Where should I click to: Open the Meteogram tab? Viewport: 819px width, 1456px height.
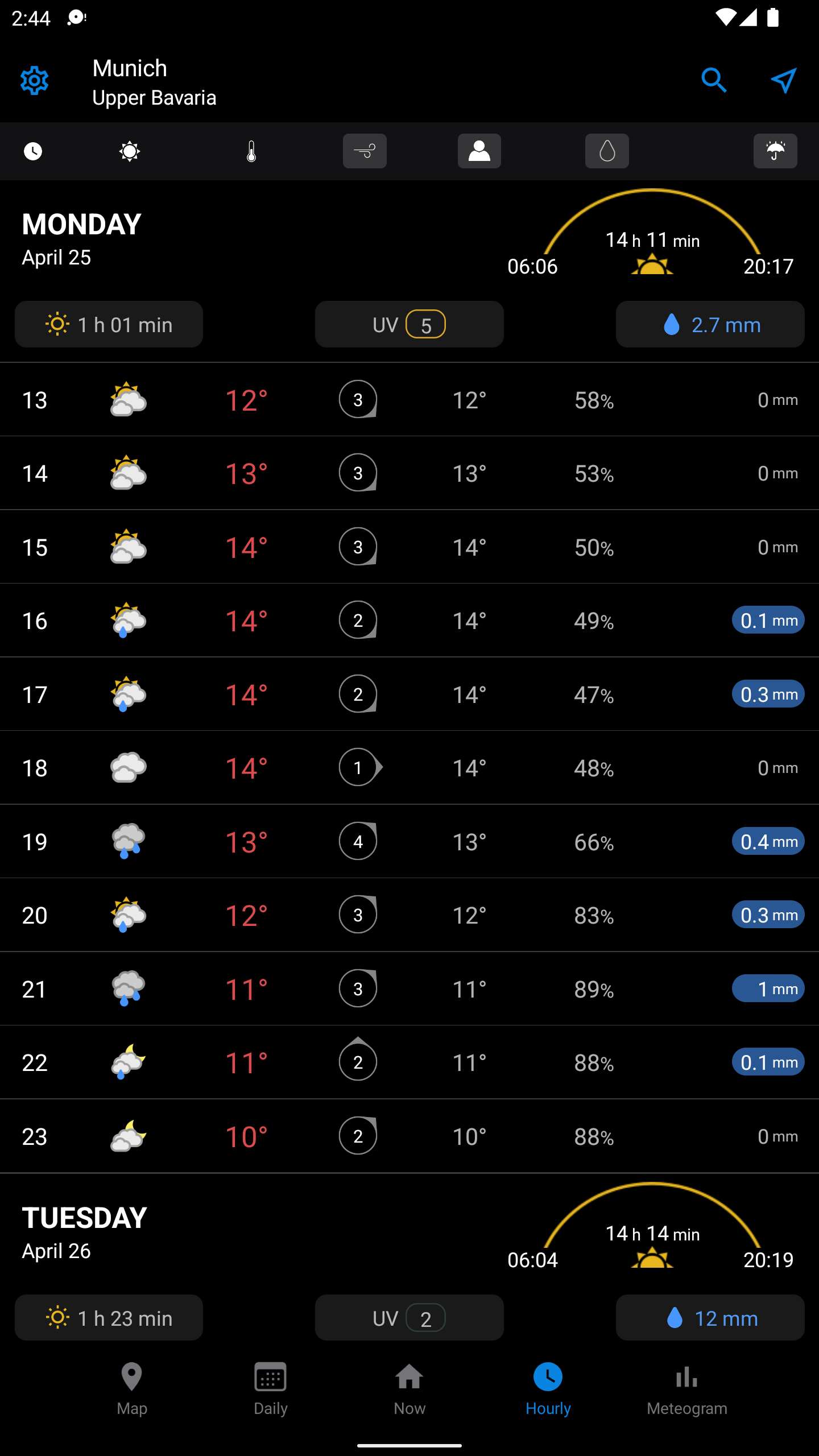coord(687,1389)
